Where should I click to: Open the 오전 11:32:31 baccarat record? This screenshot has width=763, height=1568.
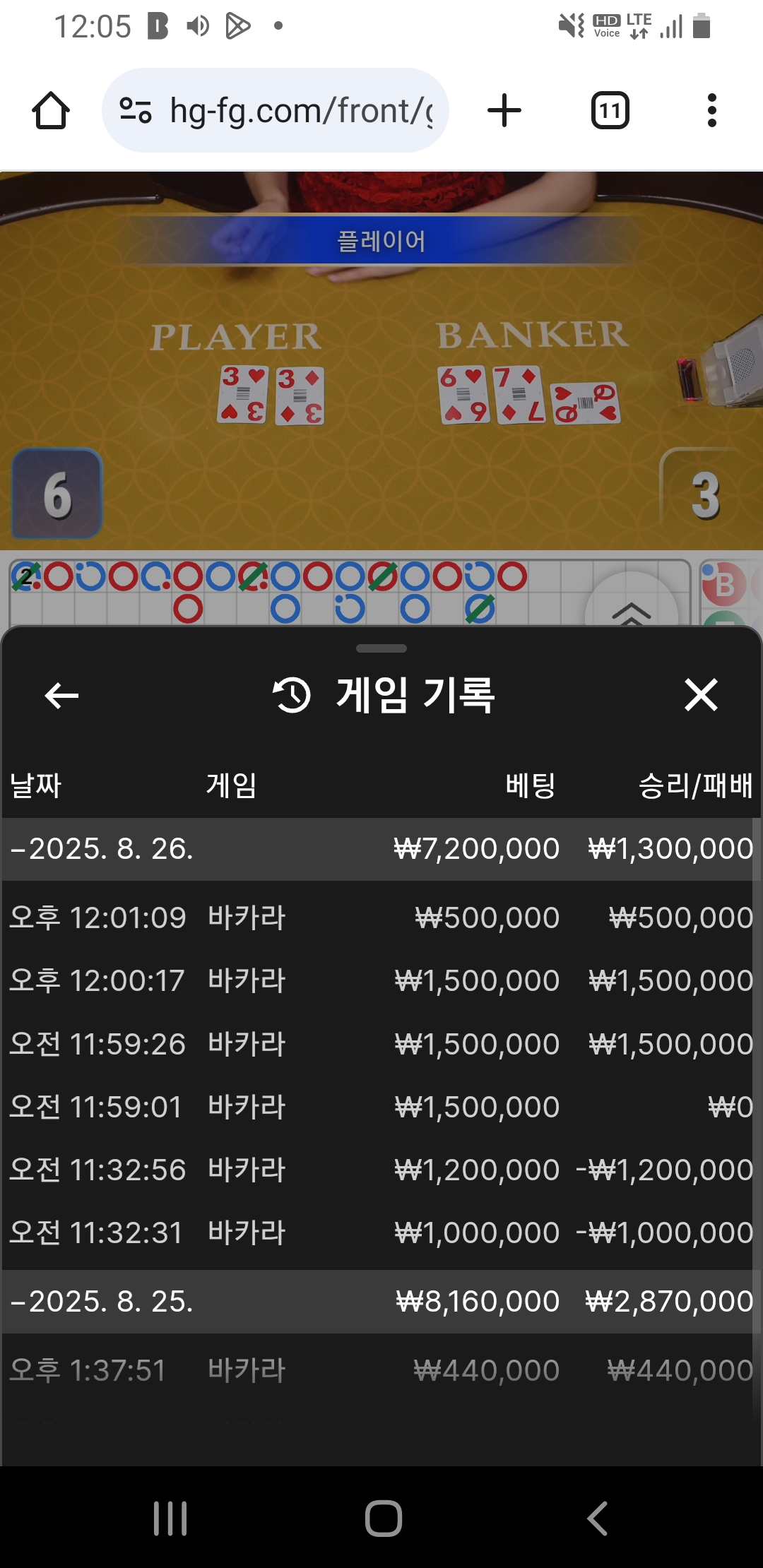(381, 1233)
